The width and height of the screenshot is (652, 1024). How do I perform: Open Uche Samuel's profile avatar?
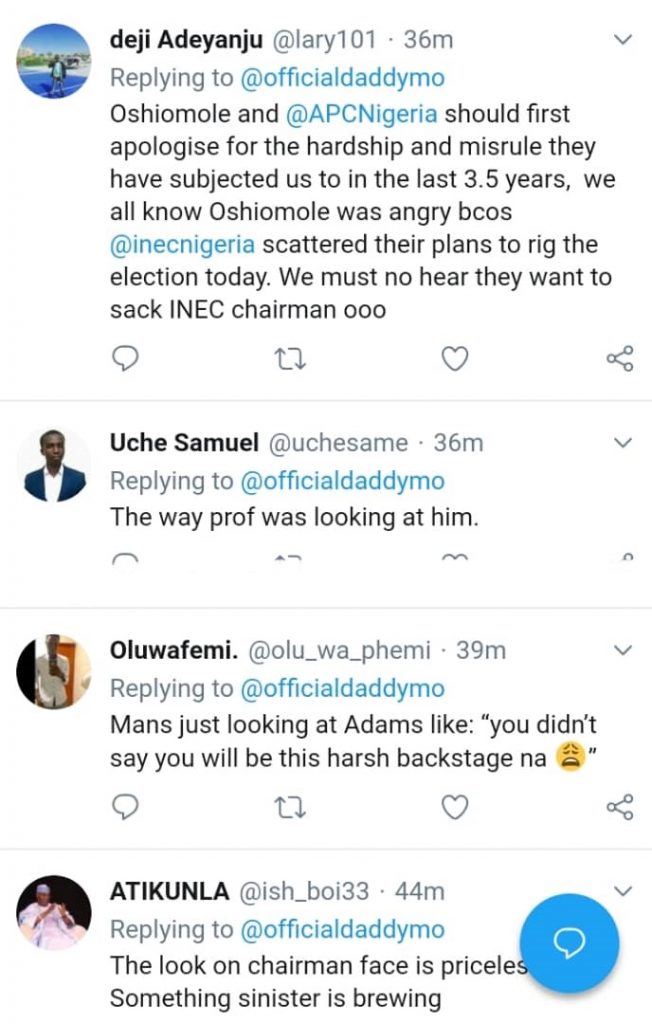pyautogui.click(x=55, y=464)
